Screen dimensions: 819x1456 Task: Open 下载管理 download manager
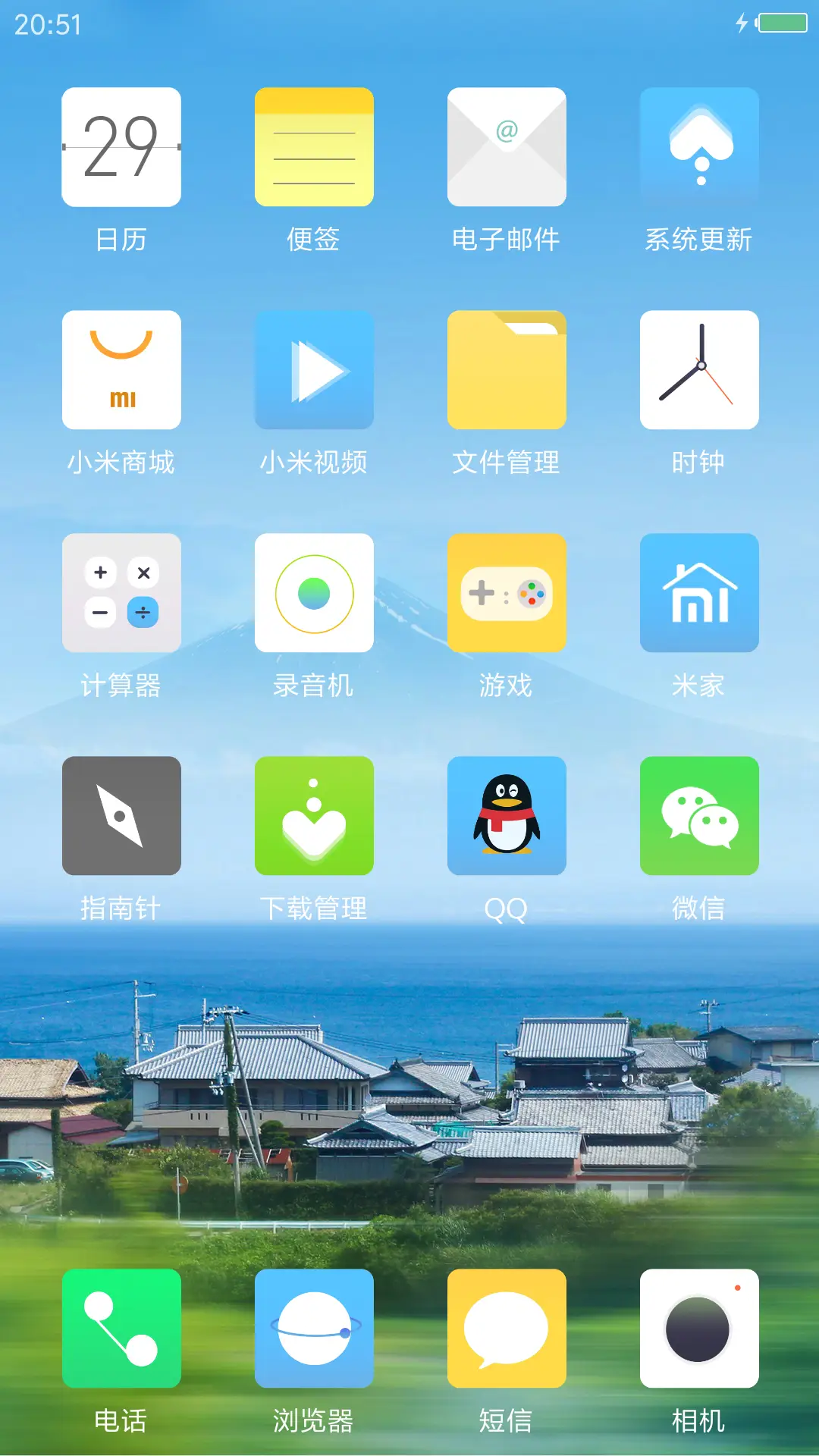314,815
